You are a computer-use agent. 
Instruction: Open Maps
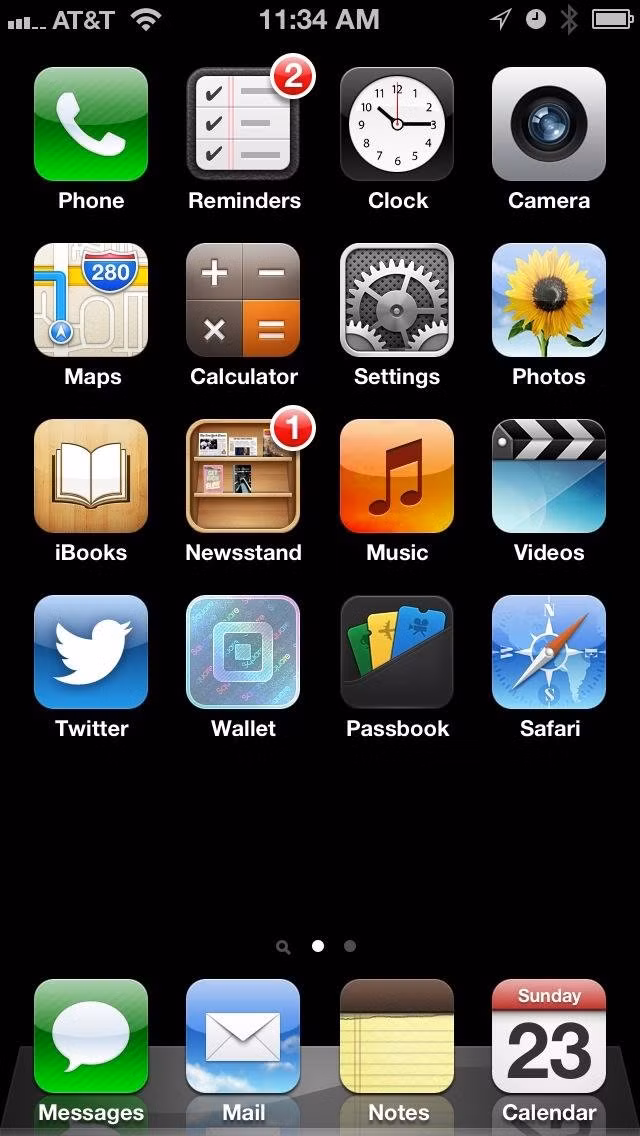coord(91,300)
